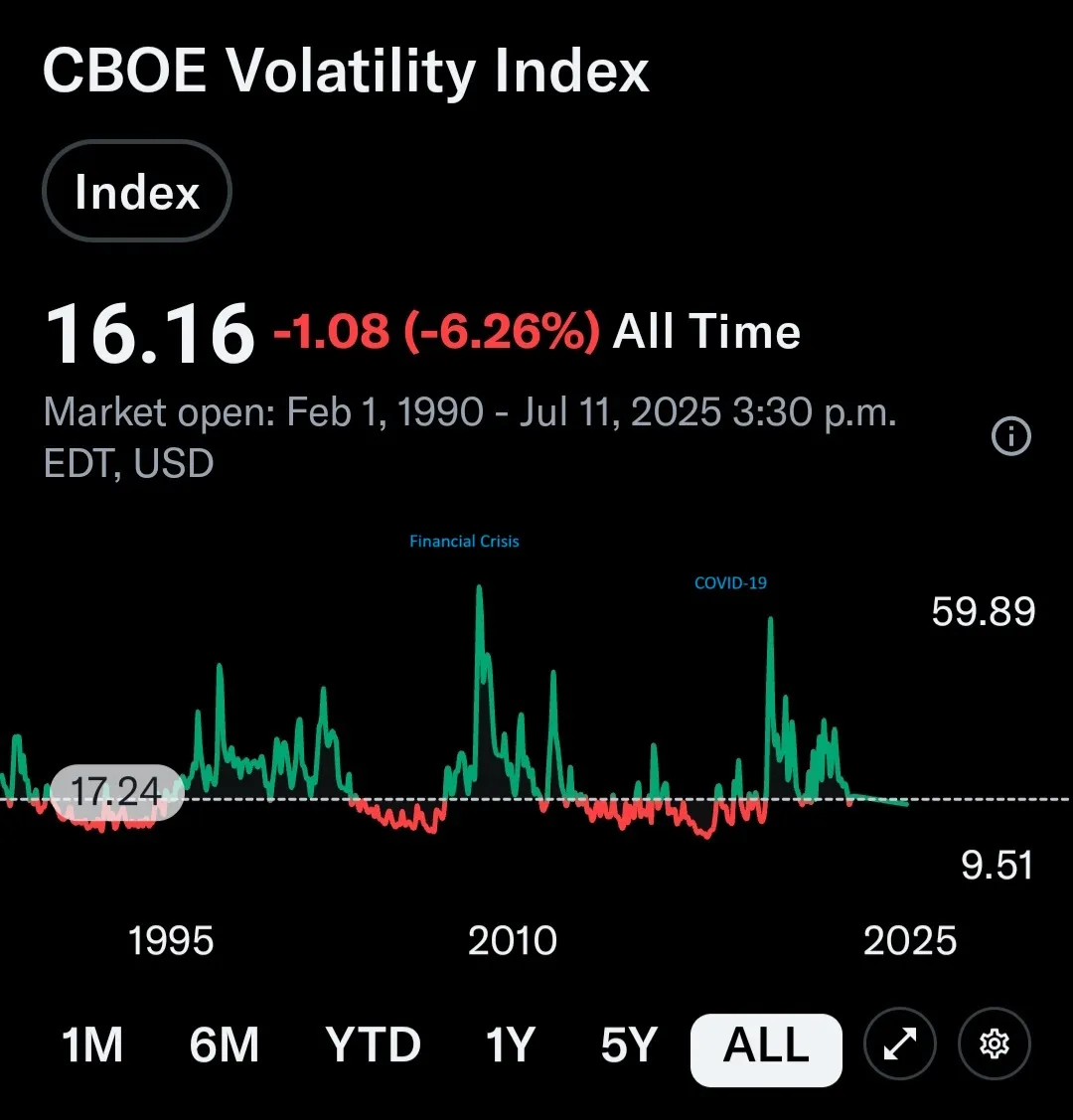Click the Index label pill
The width and height of the screenshot is (1073, 1120).
tap(136, 191)
